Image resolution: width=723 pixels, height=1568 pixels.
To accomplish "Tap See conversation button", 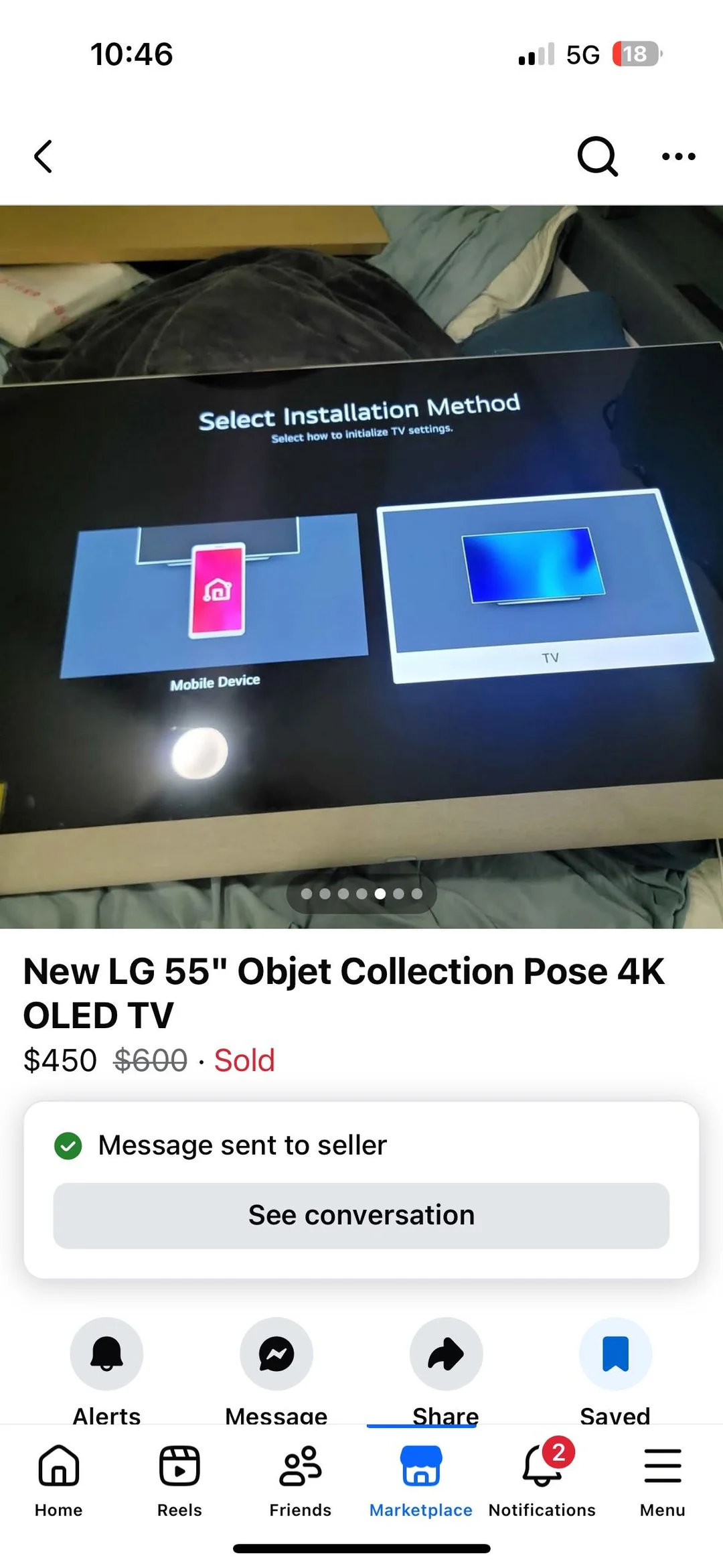I will (x=361, y=1215).
